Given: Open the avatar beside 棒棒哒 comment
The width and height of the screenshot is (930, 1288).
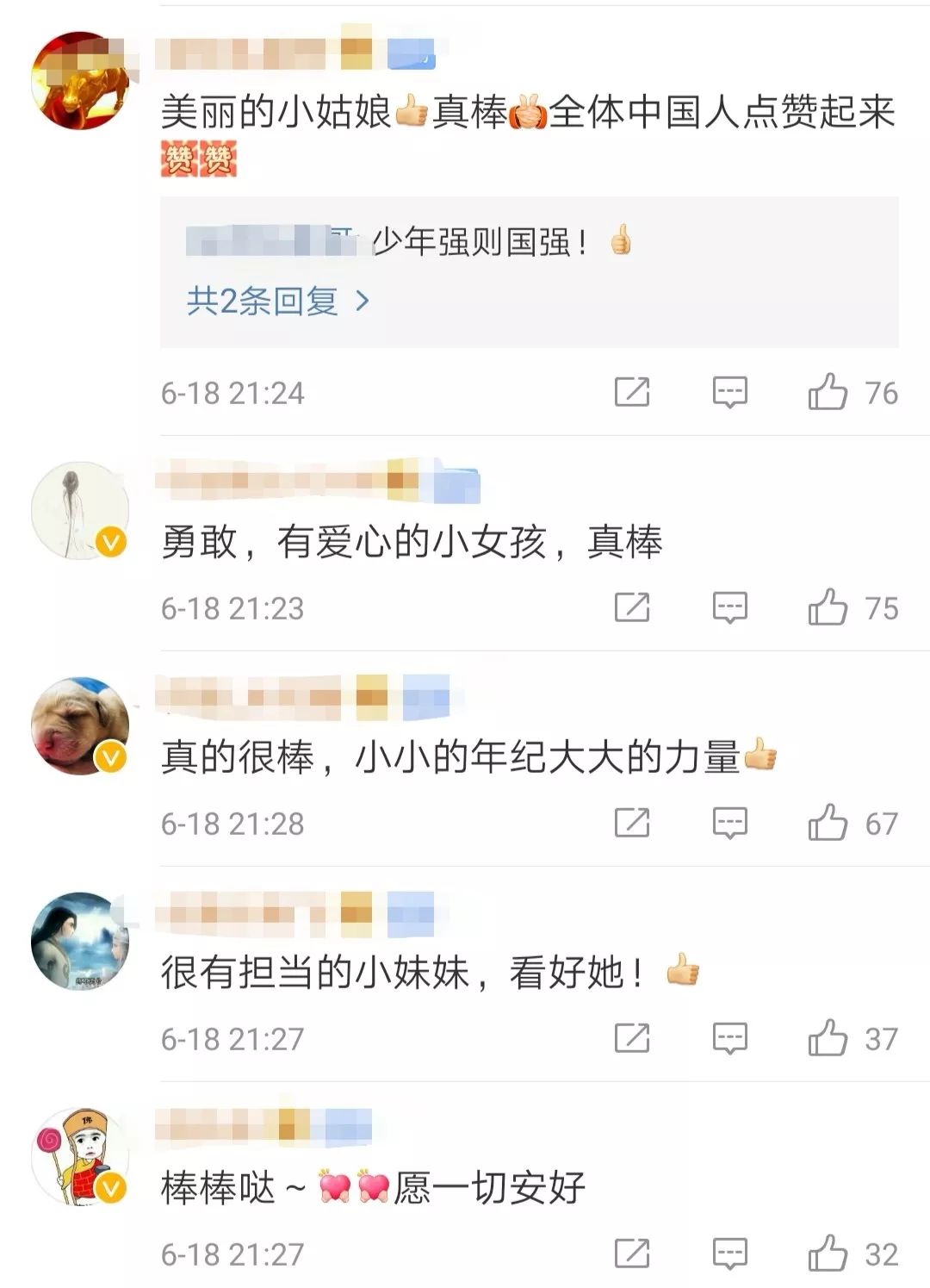Looking at the screenshot, I should [x=80, y=1157].
